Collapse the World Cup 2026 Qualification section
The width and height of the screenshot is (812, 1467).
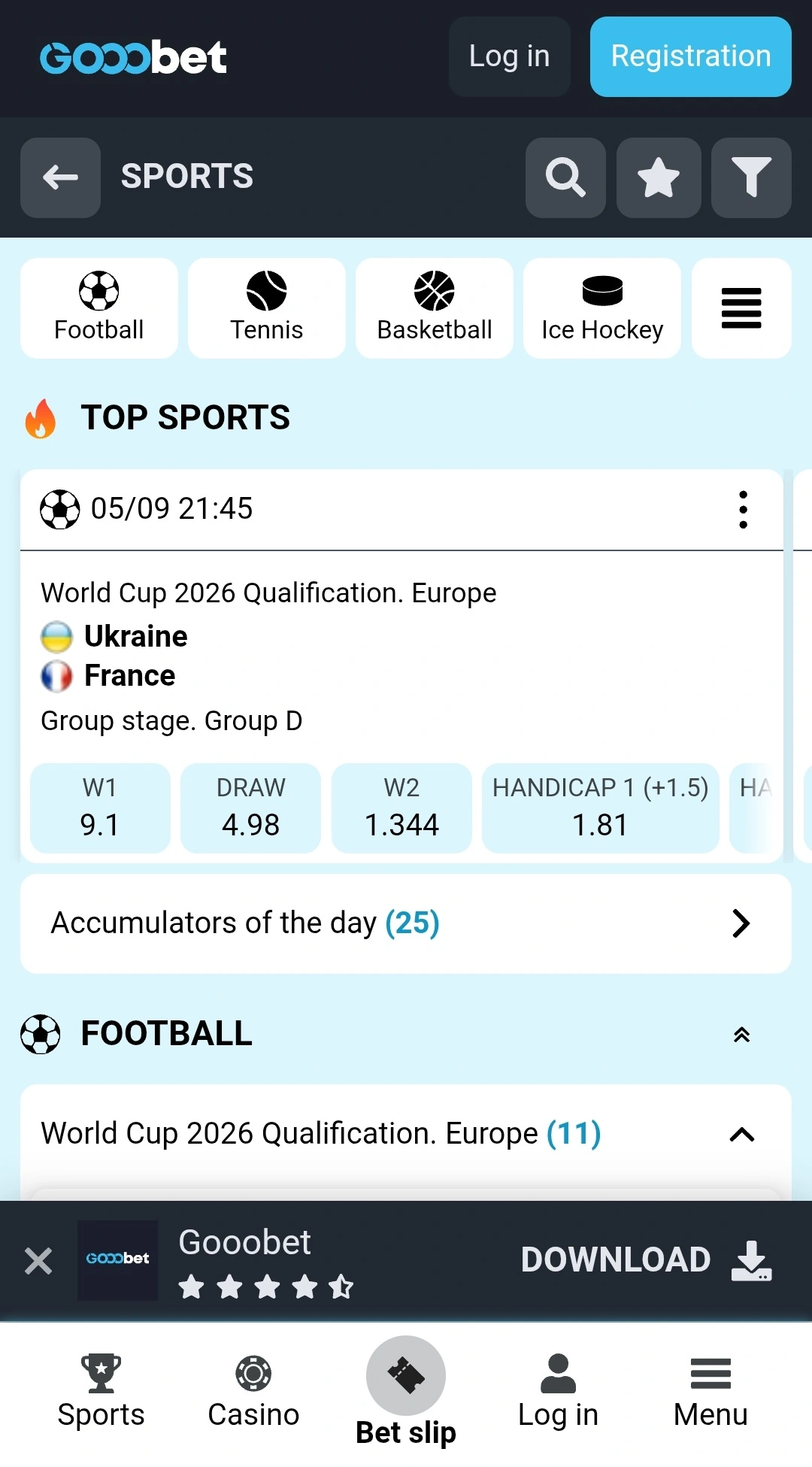tap(743, 1134)
